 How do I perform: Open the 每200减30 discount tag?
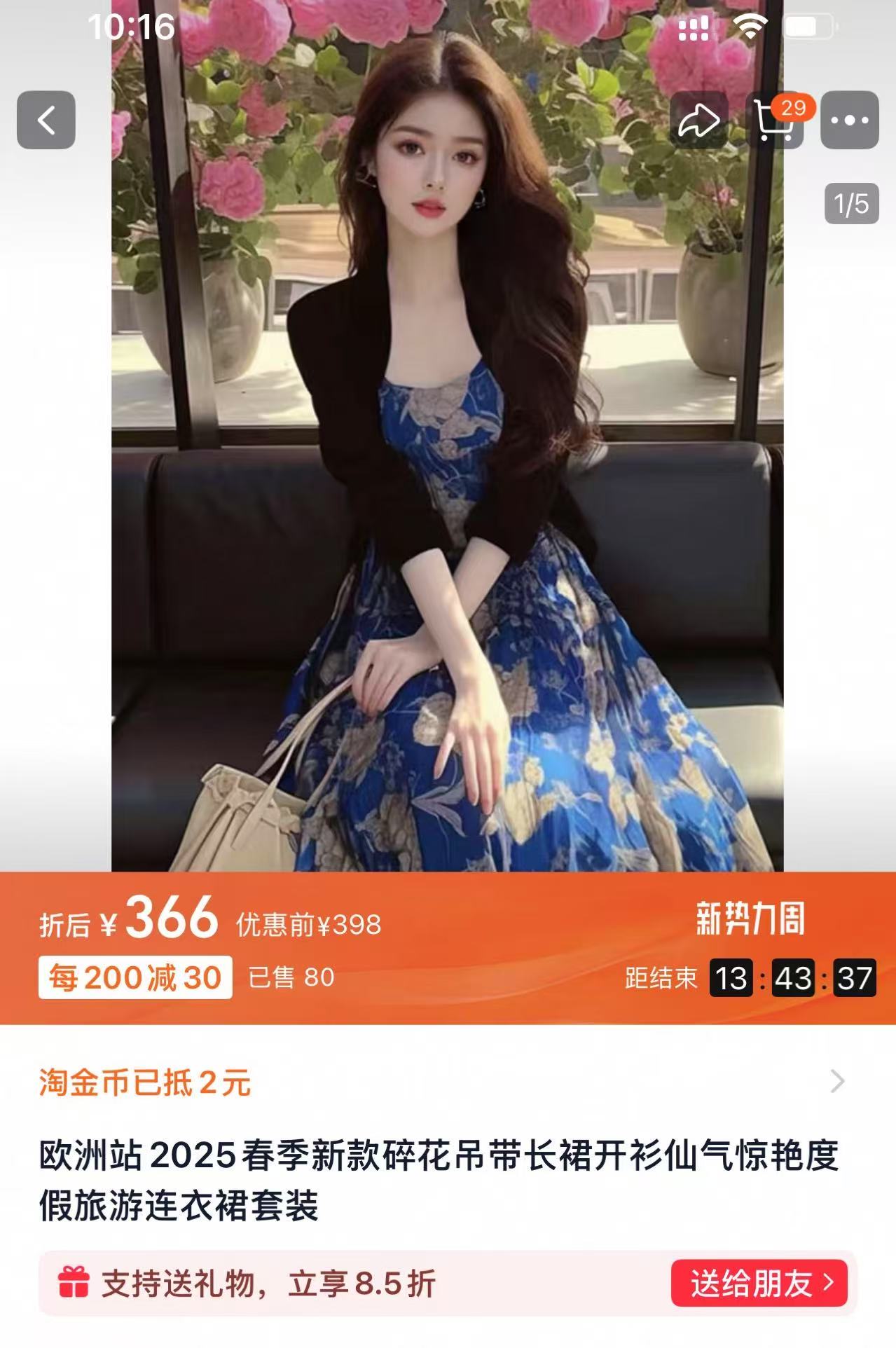tap(135, 977)
